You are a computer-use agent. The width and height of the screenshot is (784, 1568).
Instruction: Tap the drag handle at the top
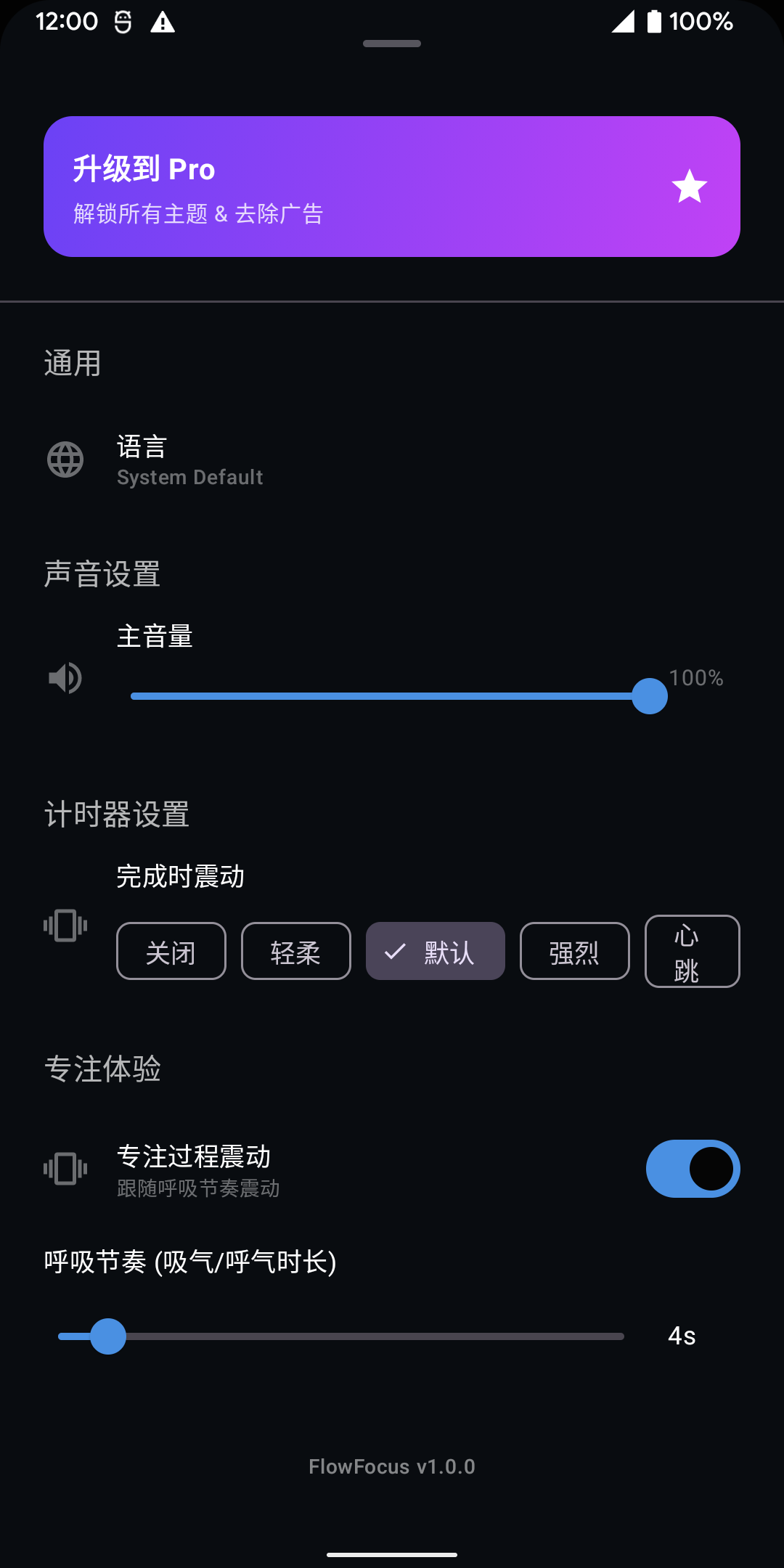[x=391, y=44]
